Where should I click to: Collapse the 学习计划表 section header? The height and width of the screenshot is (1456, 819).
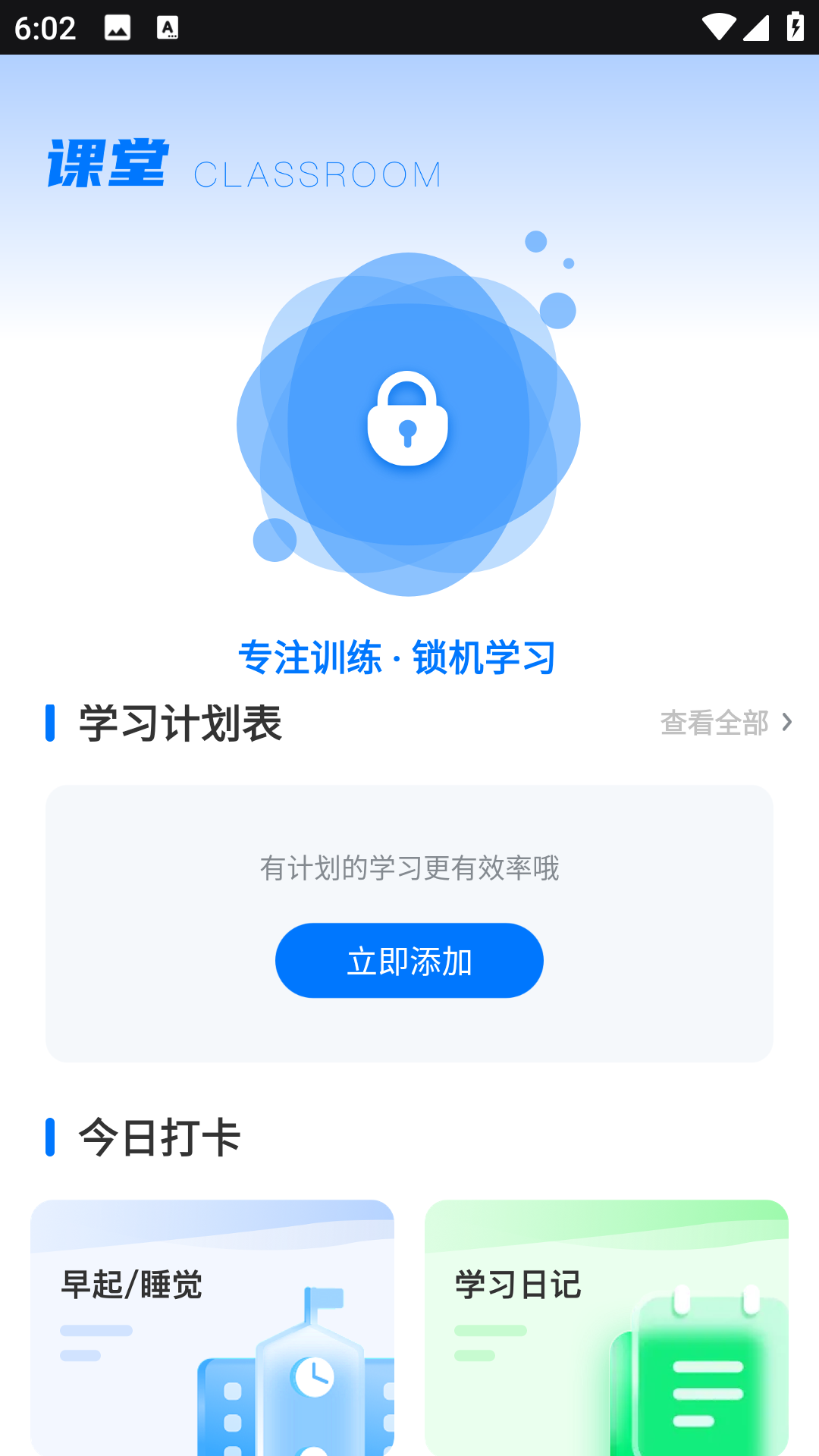pos(179,722)
